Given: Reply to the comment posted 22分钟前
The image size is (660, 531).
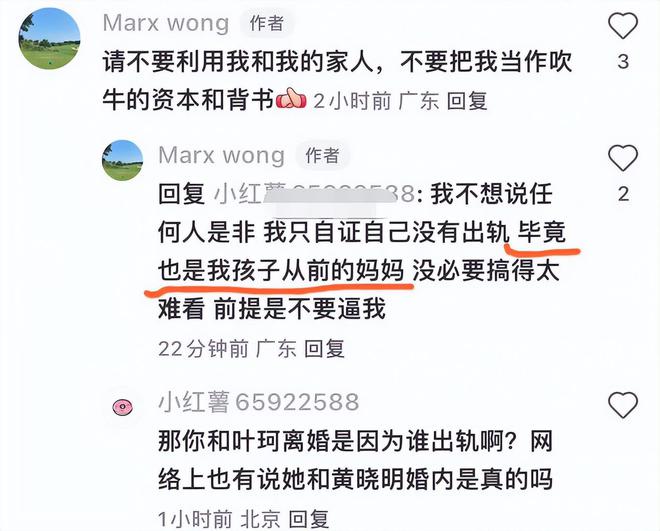Looking at the screenshot, I should coord(325,348).
